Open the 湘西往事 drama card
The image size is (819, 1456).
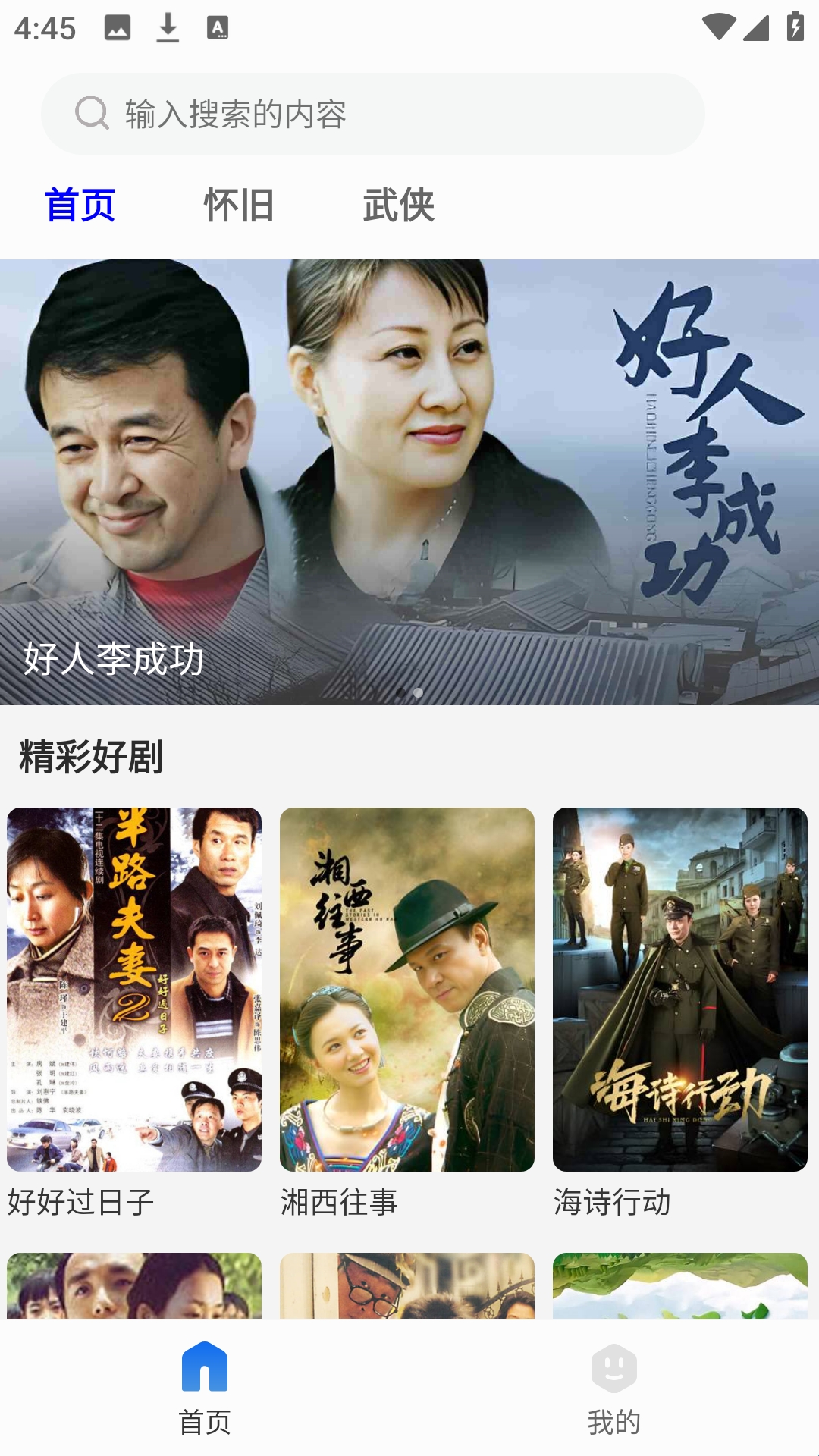pyautogui.click(x=407, y=989)
